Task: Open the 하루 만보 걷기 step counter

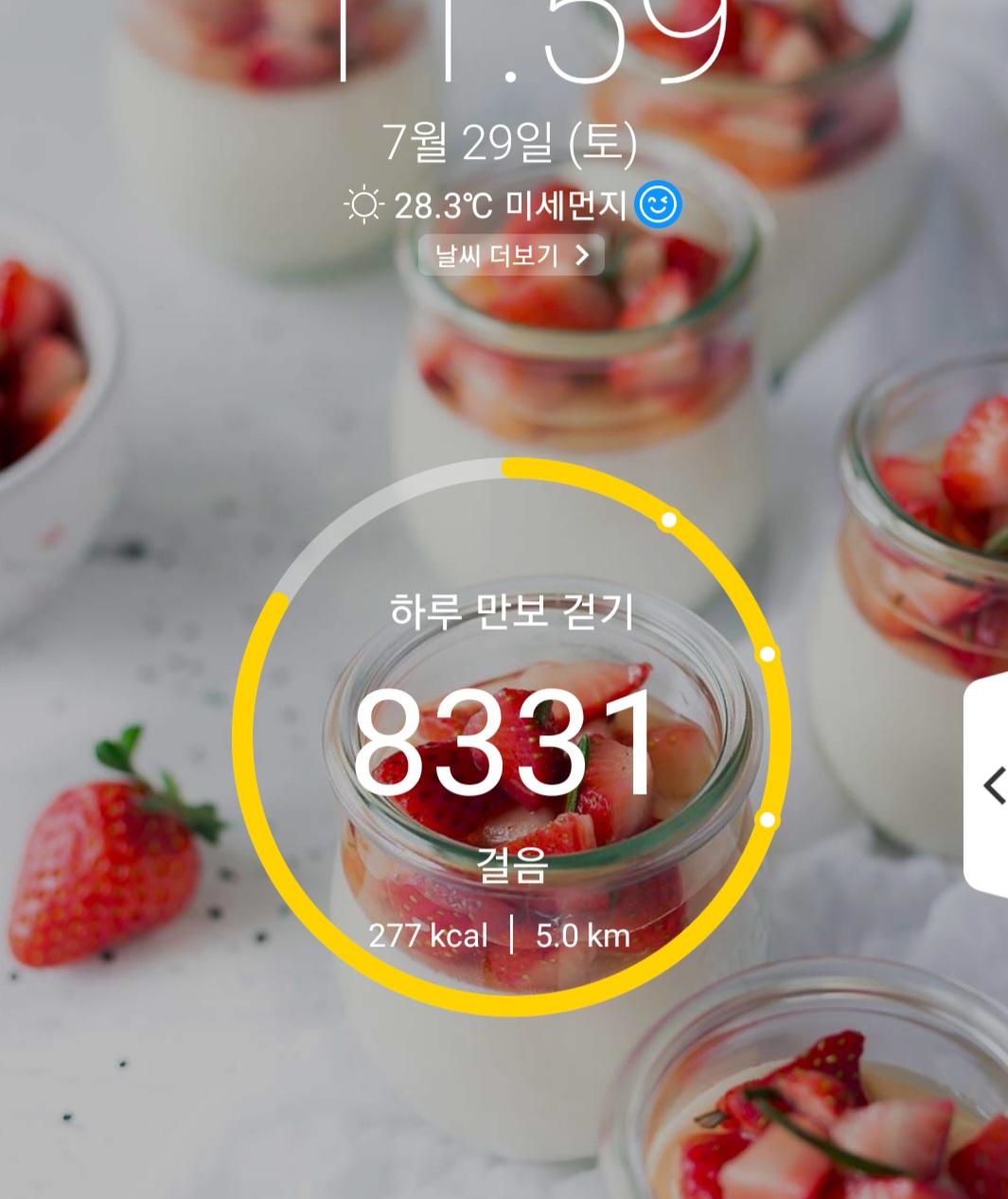Action: click(510, 738)
